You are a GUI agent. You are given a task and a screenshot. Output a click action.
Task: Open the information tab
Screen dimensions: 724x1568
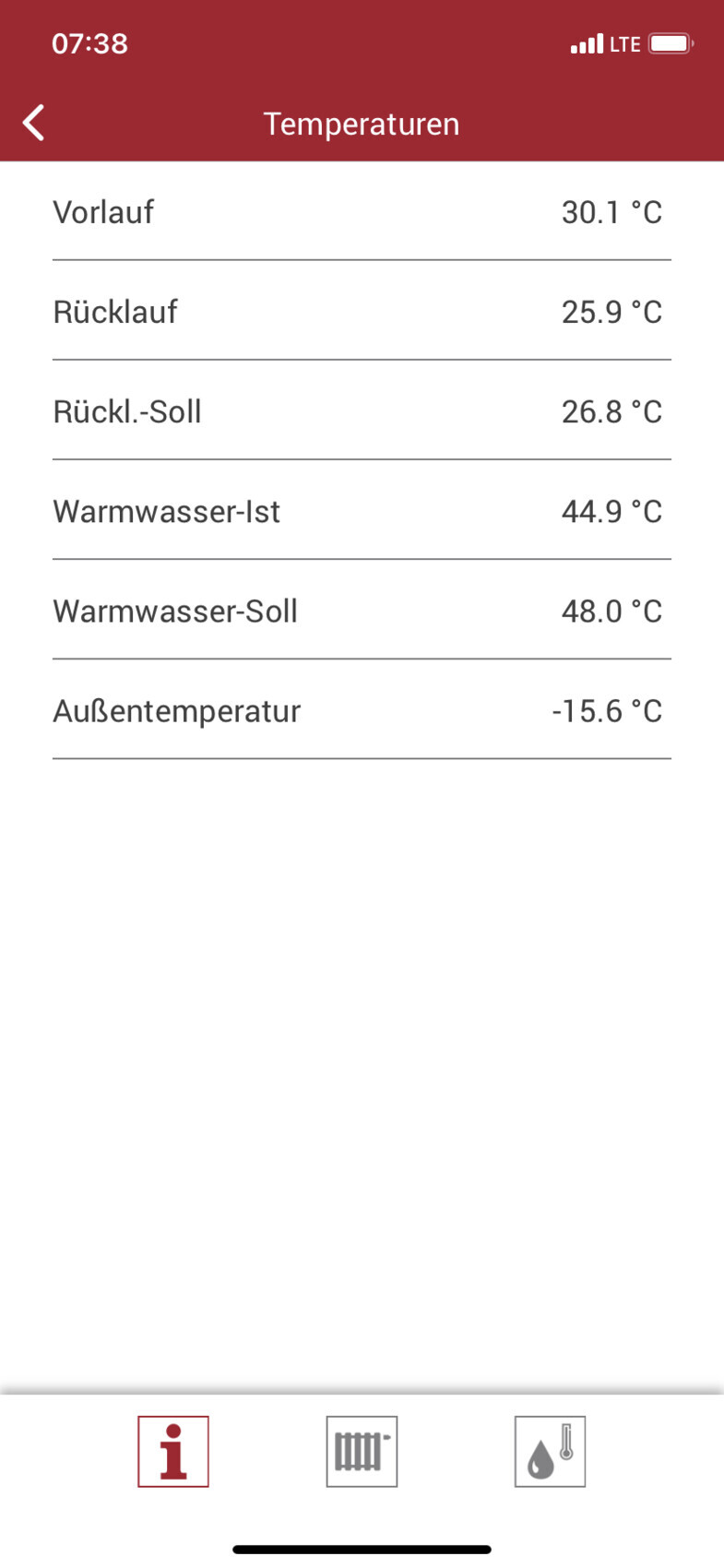click(173, 1451)
